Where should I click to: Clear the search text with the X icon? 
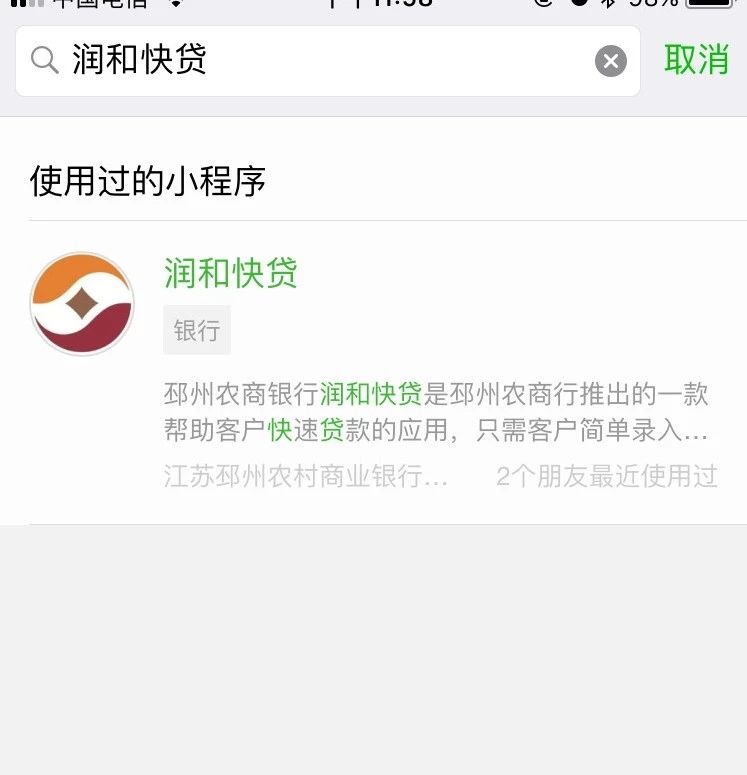pyautogui.click(x=611, y=61)
